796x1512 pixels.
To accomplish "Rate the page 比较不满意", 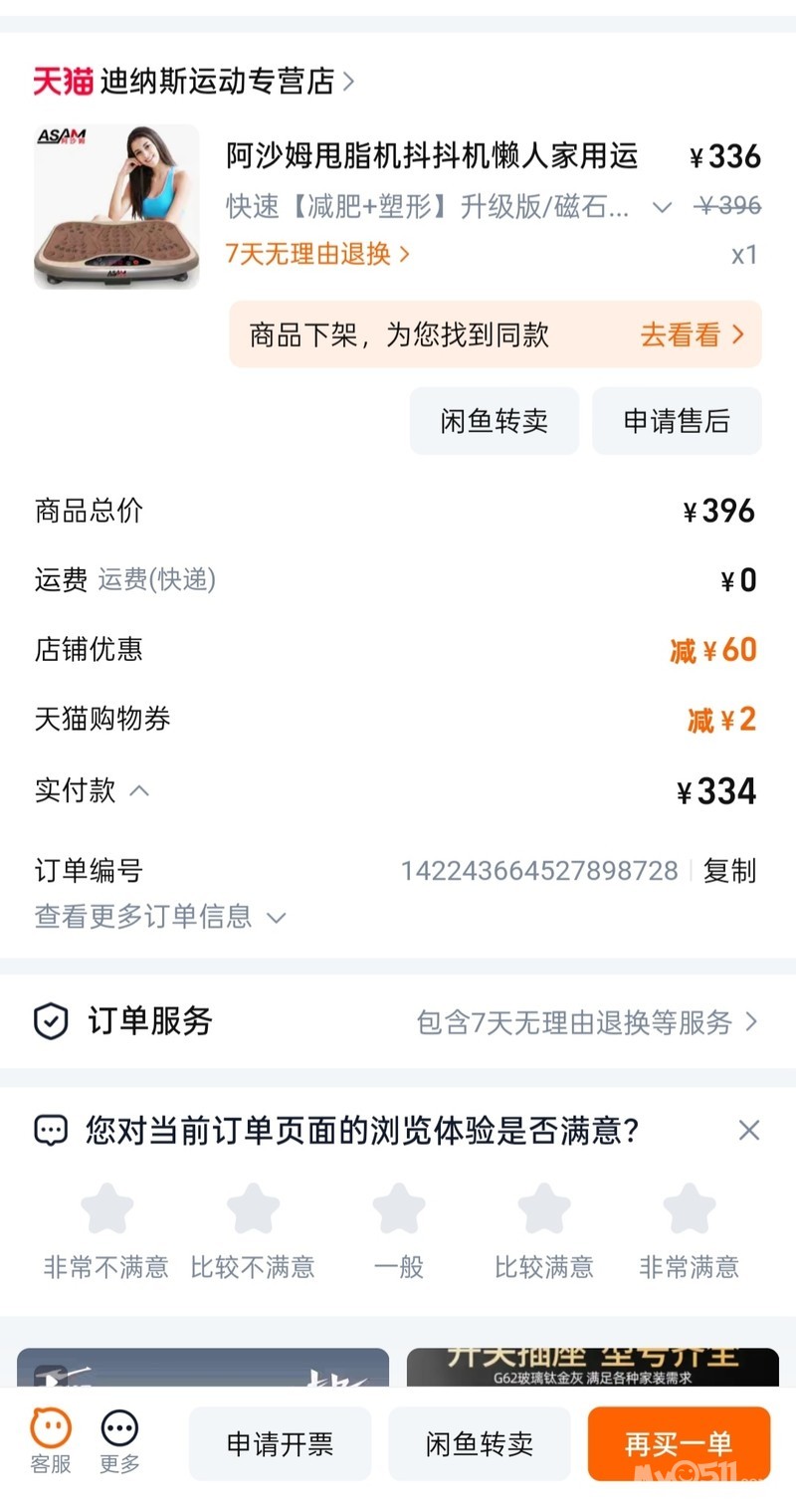I will point(253,1209).
